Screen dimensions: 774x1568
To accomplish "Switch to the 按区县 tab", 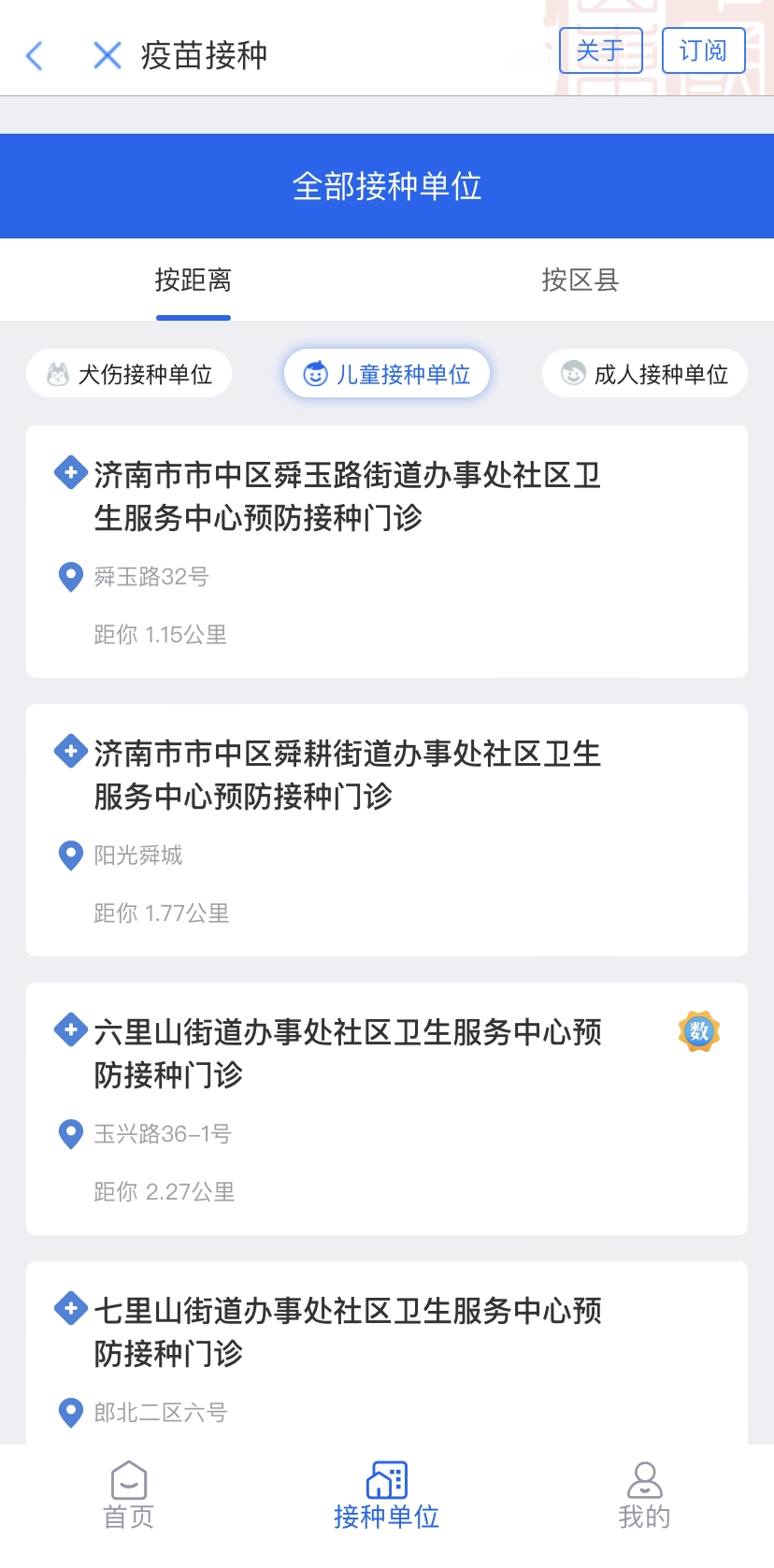I will coord(580,281).
